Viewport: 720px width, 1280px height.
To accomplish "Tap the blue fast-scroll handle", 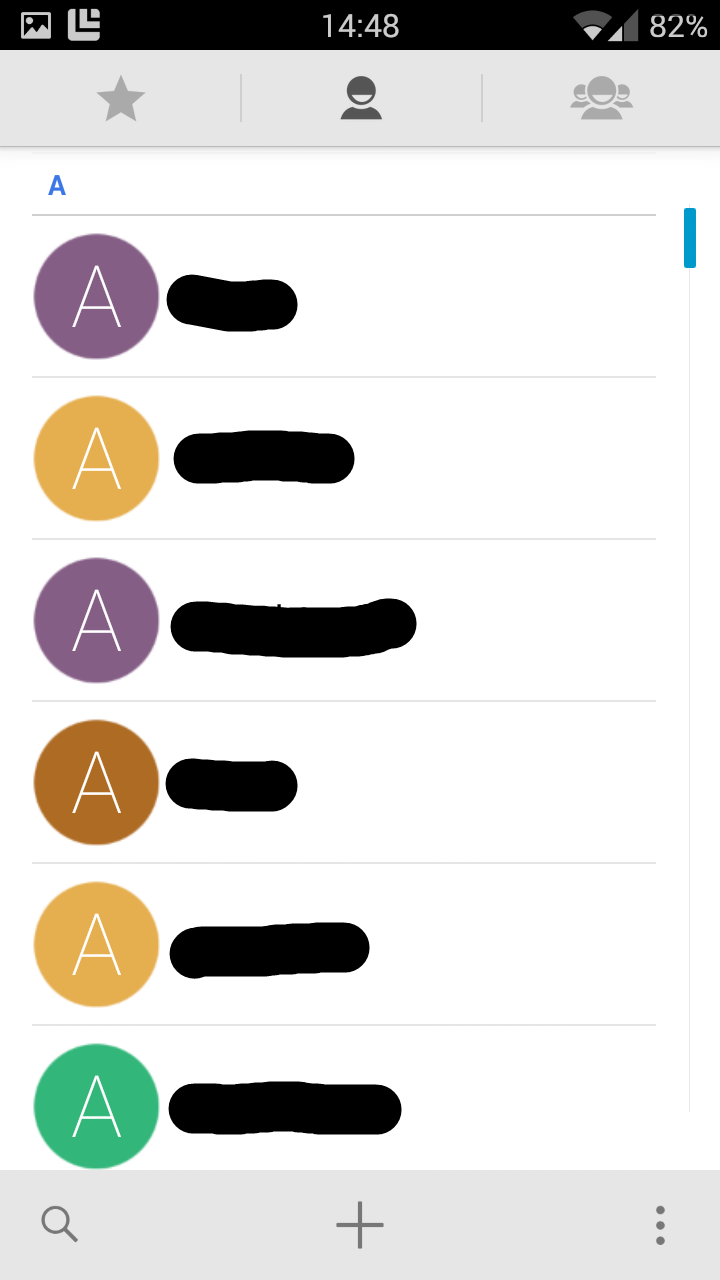I will coord(690,238).
